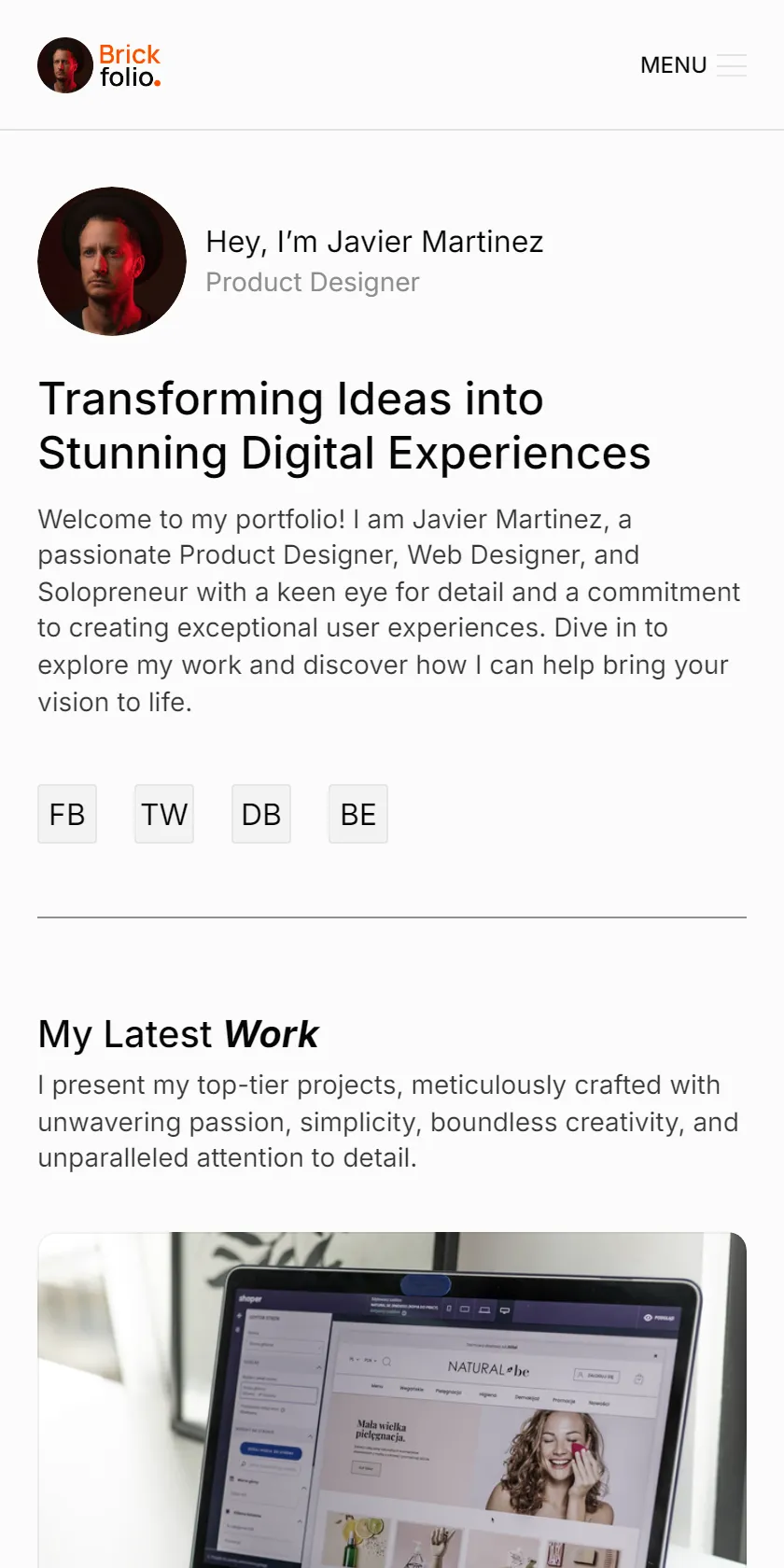Open the TW social link
This screenshot has height=1568, width=784.
point(164,814)
